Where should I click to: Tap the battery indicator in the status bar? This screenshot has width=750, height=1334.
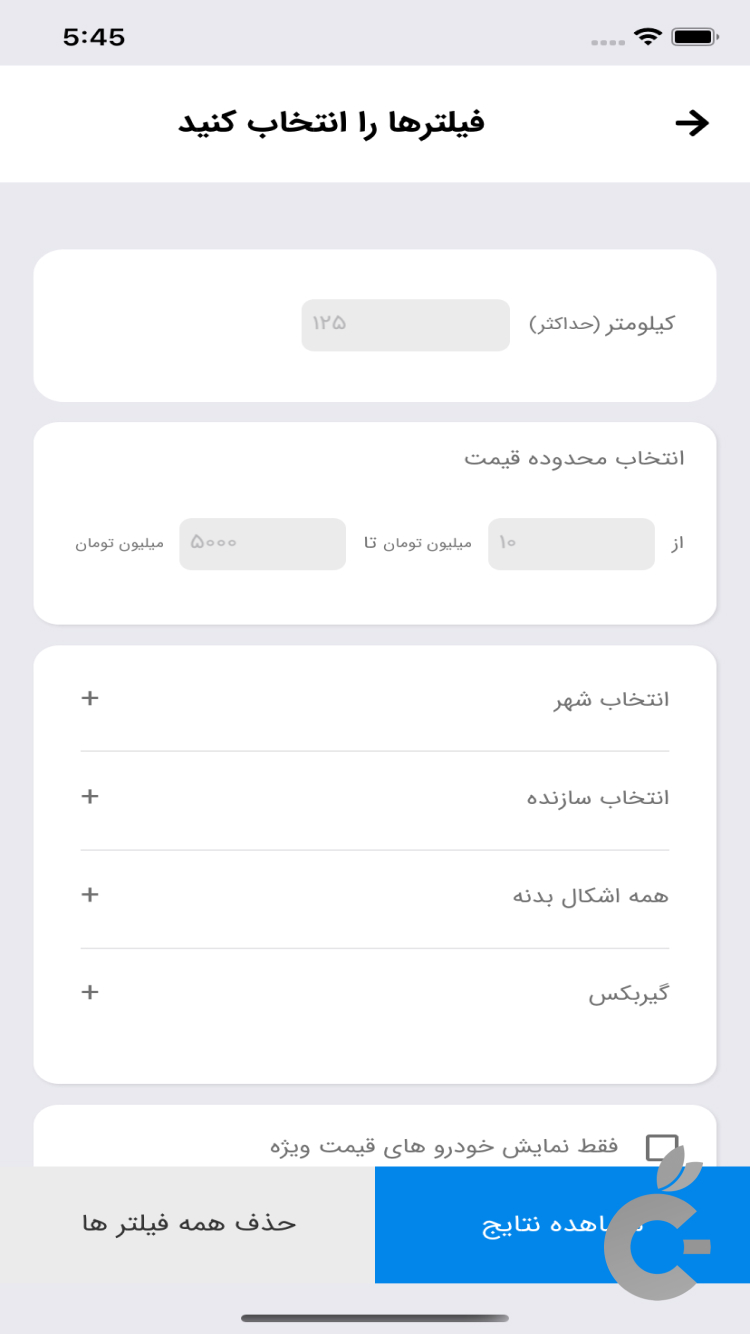695,37
